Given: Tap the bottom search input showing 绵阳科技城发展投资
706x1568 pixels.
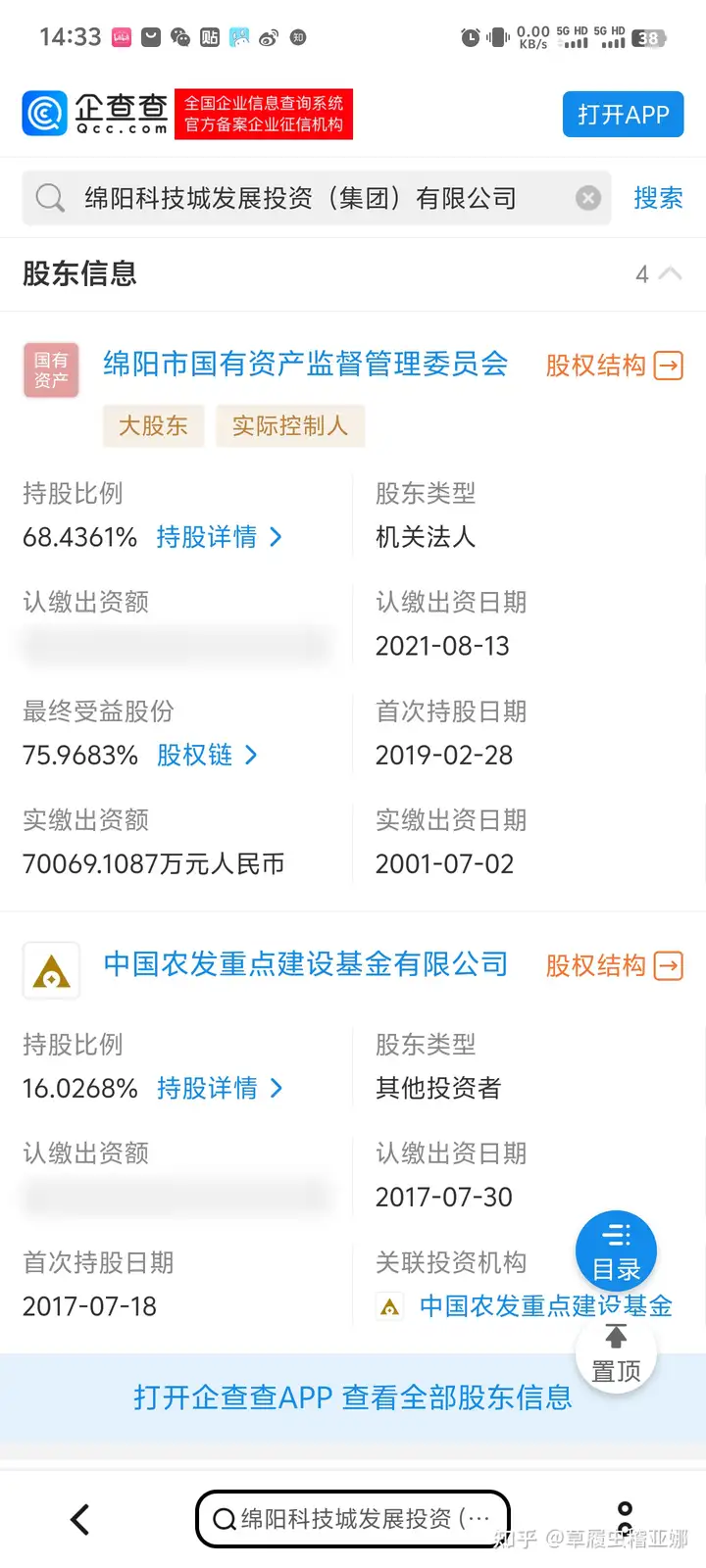Looking at the screenshot, I should tap(353, 1517).
